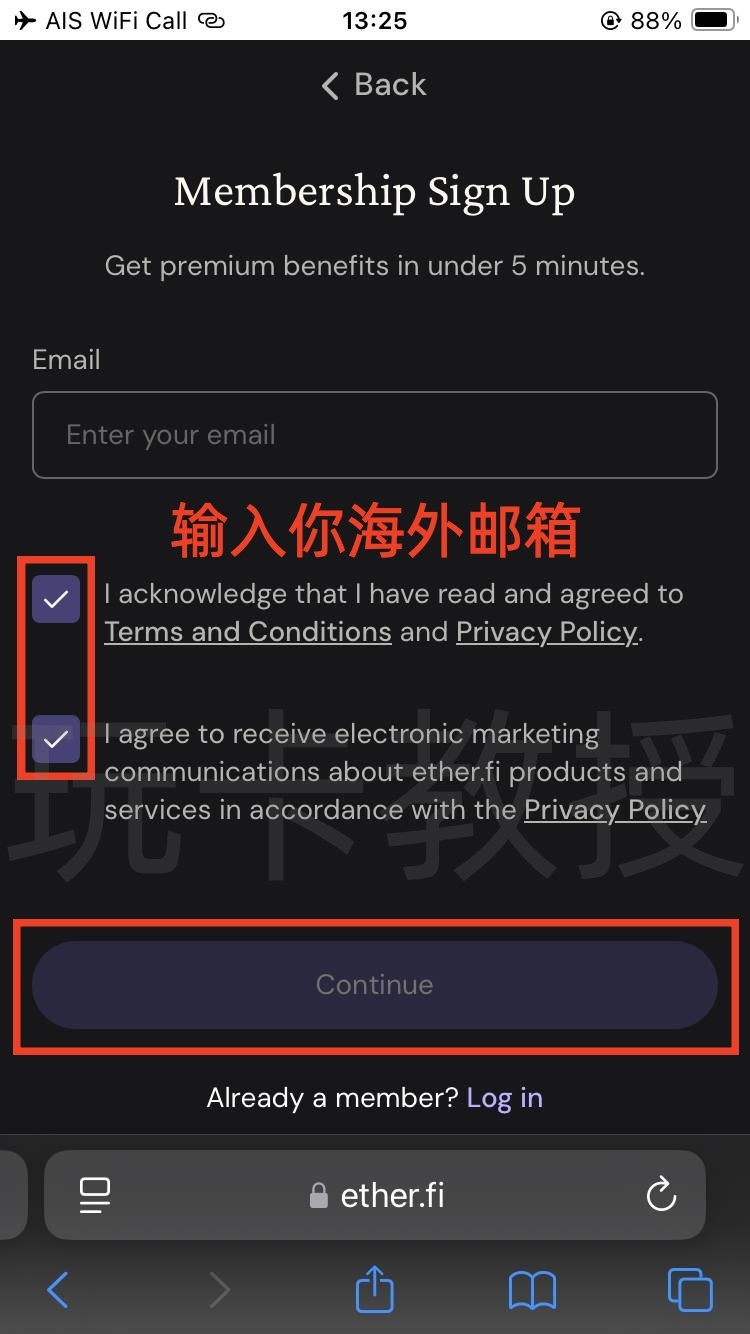Viewport: 750px width, 1334px height.
Task: Open Privacy Policy link in marketing consent text
Action: (615, 810)
